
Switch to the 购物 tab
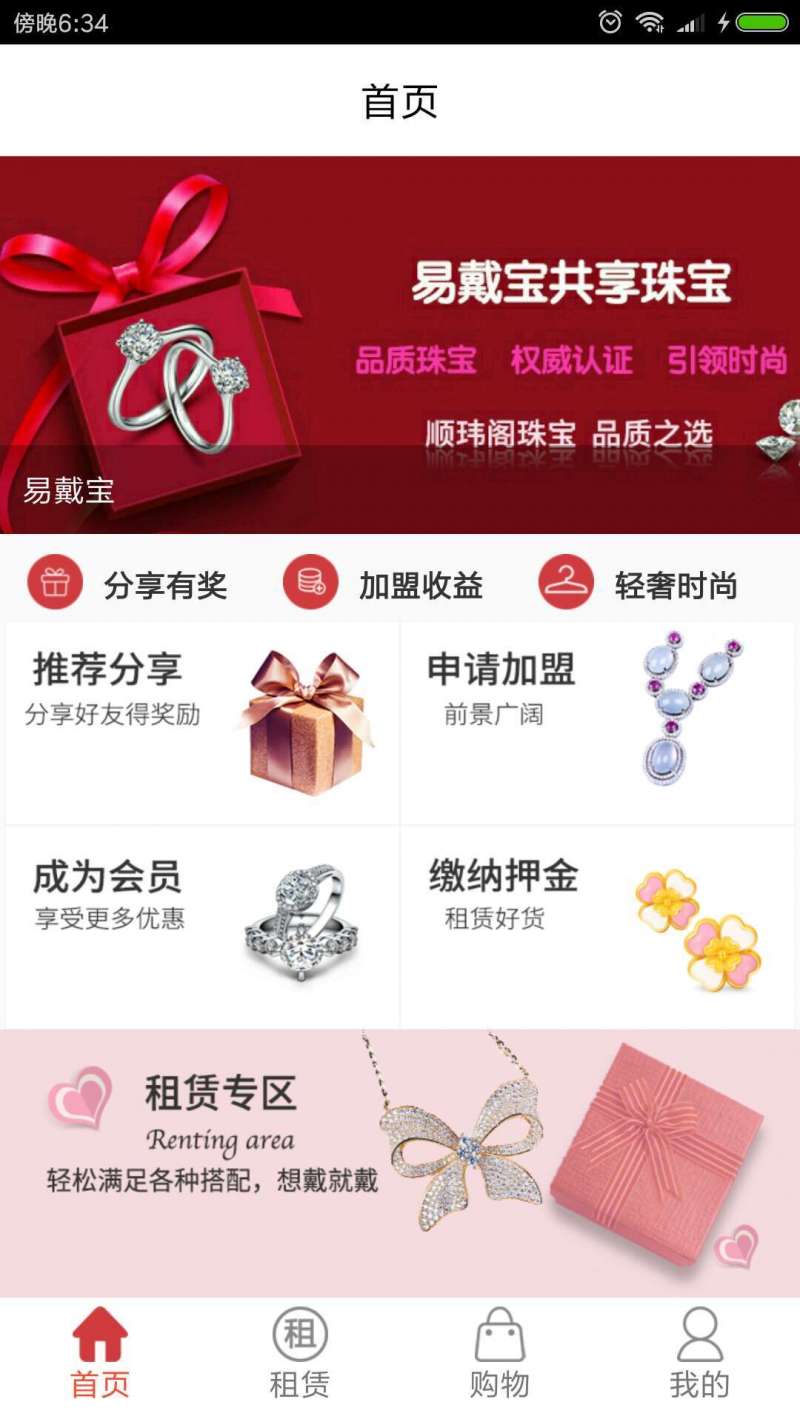tap(500, 1355)
